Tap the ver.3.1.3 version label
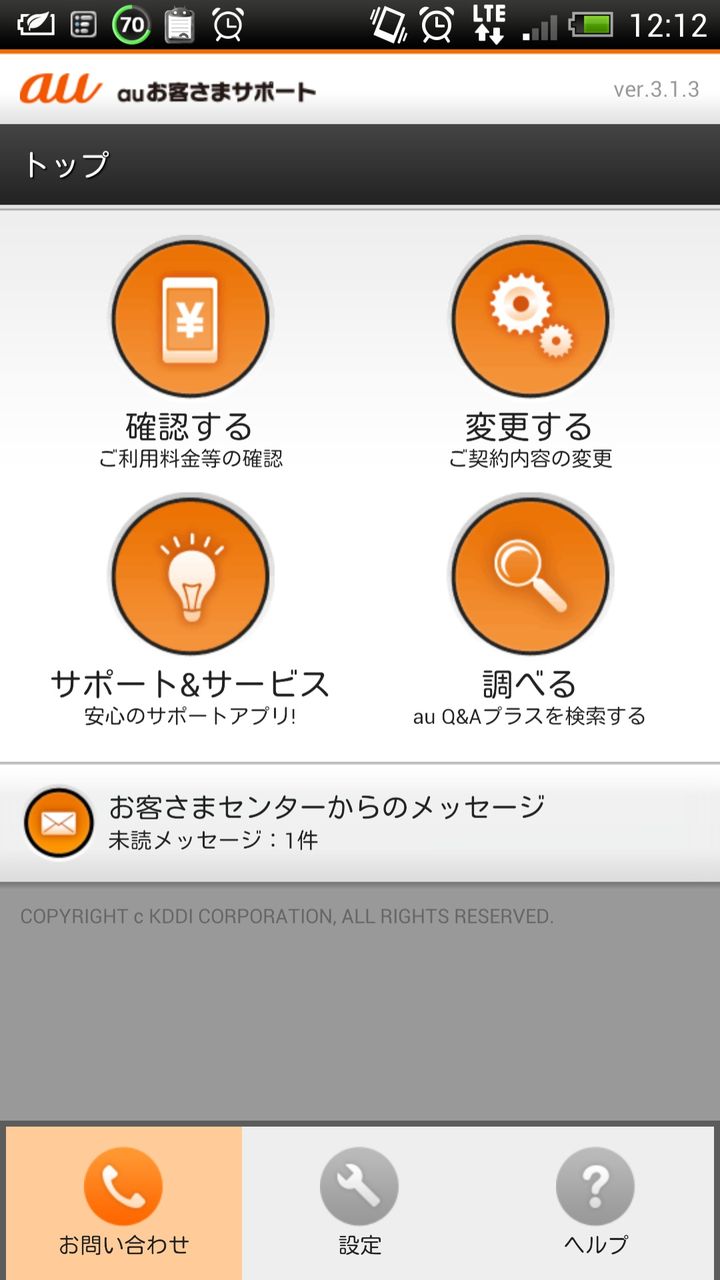720x1280 pixels. pos(655,88)
